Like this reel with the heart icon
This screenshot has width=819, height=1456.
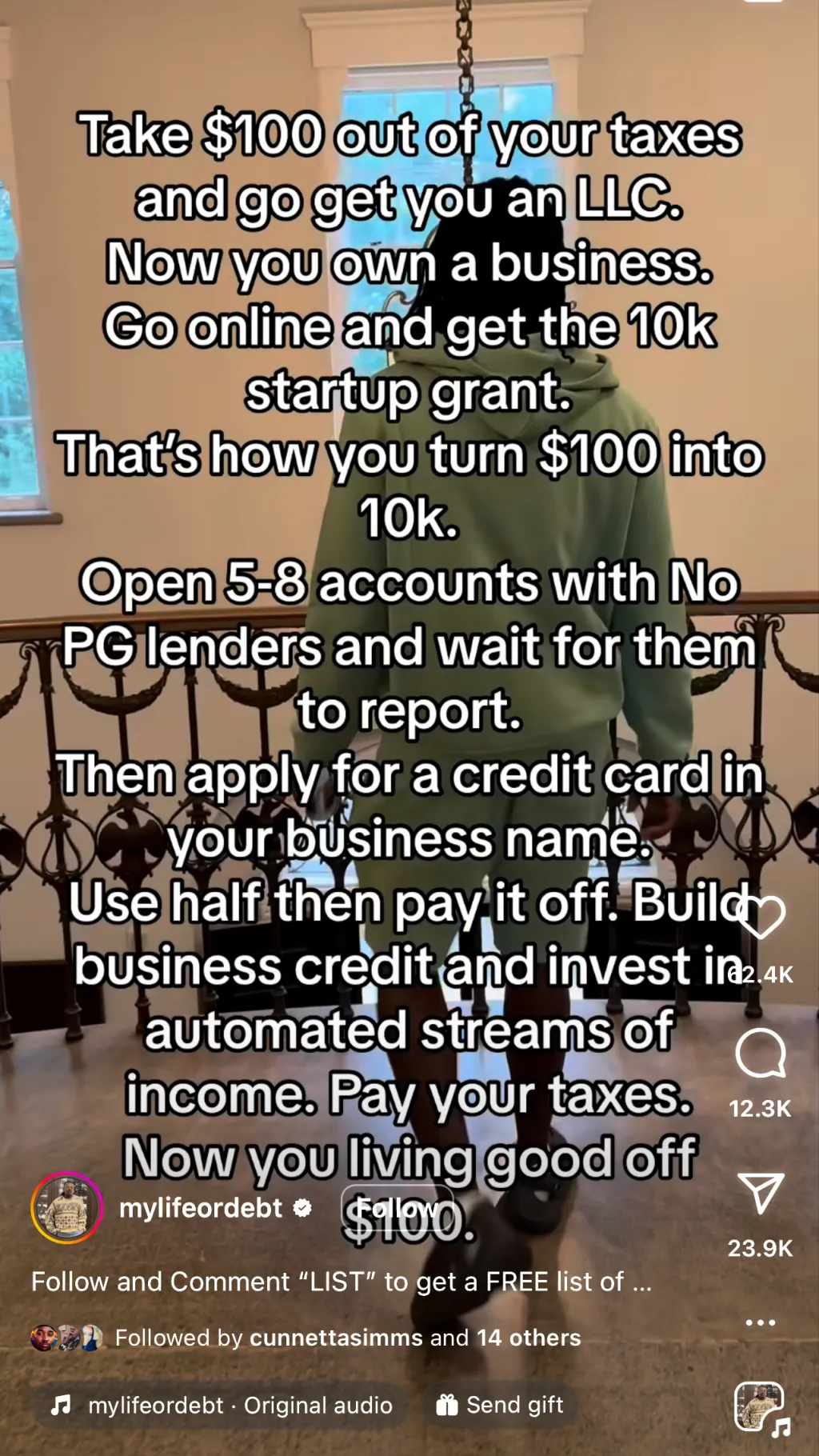(x=761, y=918)
